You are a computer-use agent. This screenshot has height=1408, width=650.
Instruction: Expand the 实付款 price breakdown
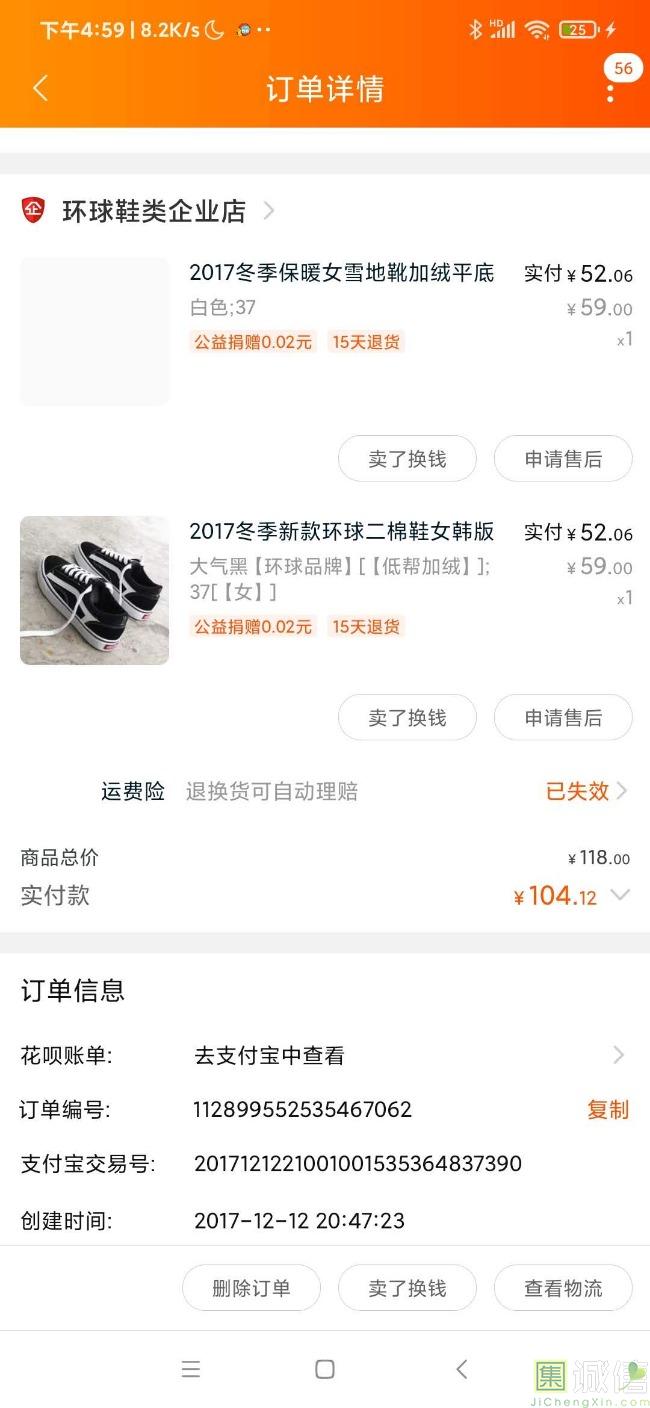620,895
